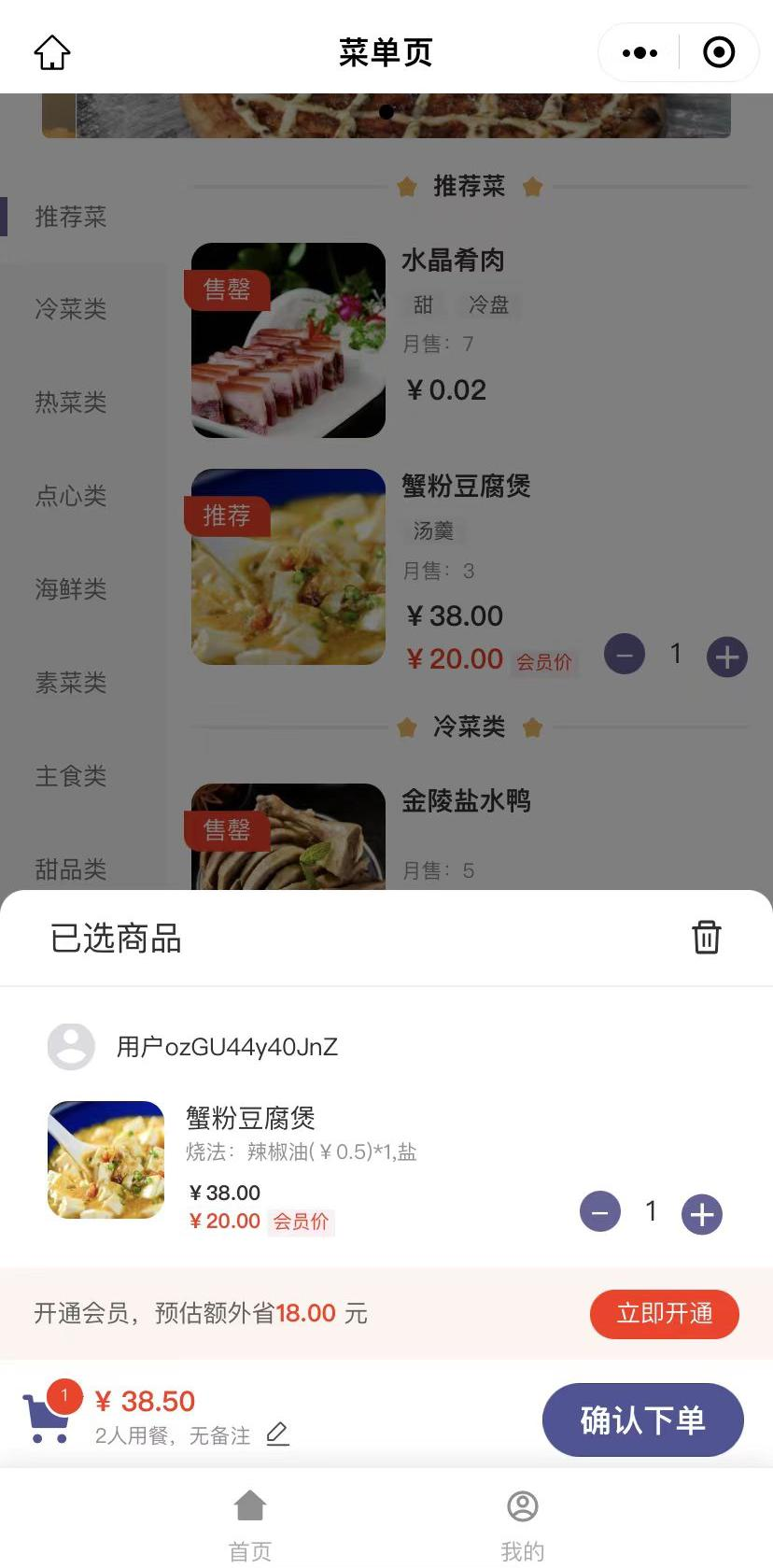Select the 热菜类 category
Image resolution: width=773 pixels, height=1568 pixels.
point(71,403)
